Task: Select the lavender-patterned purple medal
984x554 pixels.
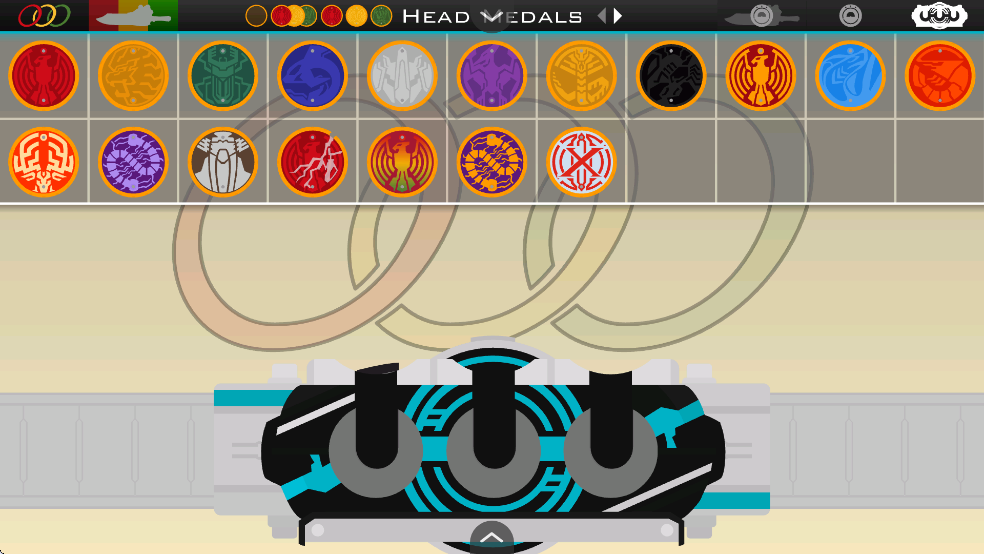Action: click(133, 162)
